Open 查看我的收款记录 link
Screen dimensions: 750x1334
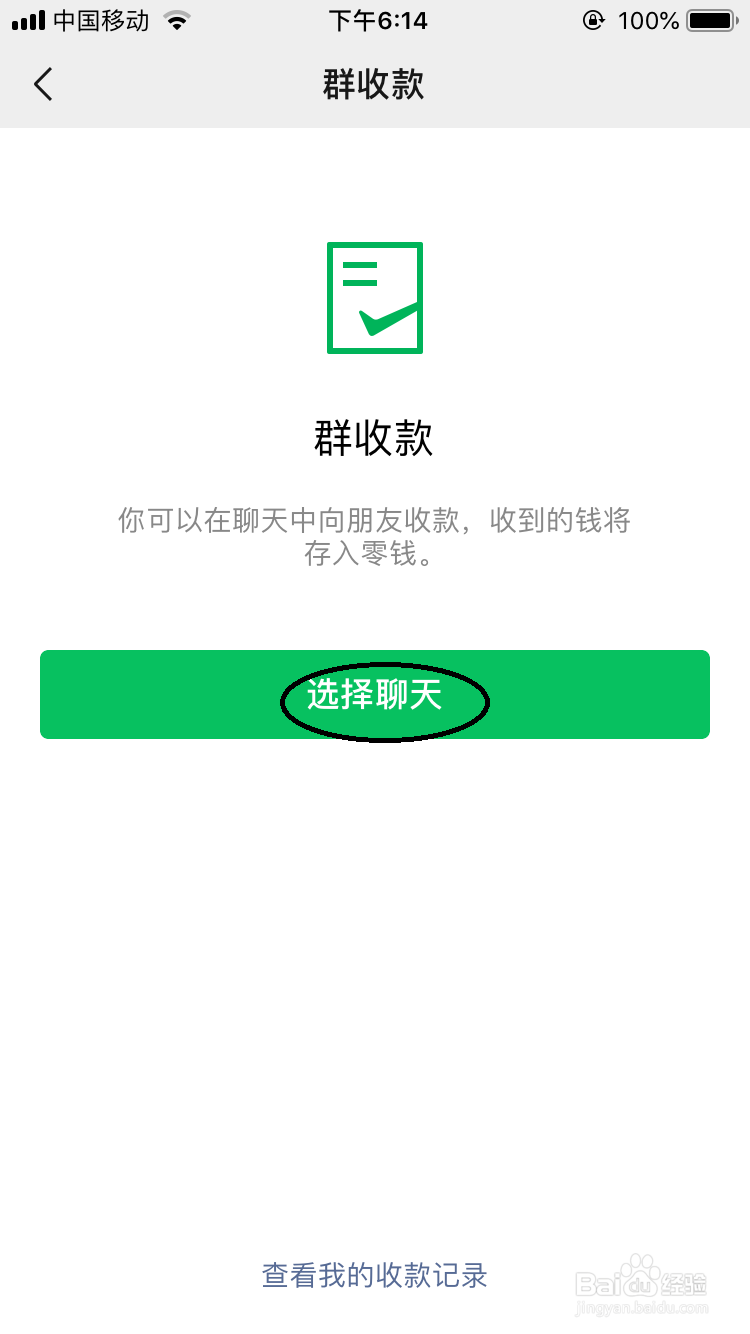coord(373,1277)
